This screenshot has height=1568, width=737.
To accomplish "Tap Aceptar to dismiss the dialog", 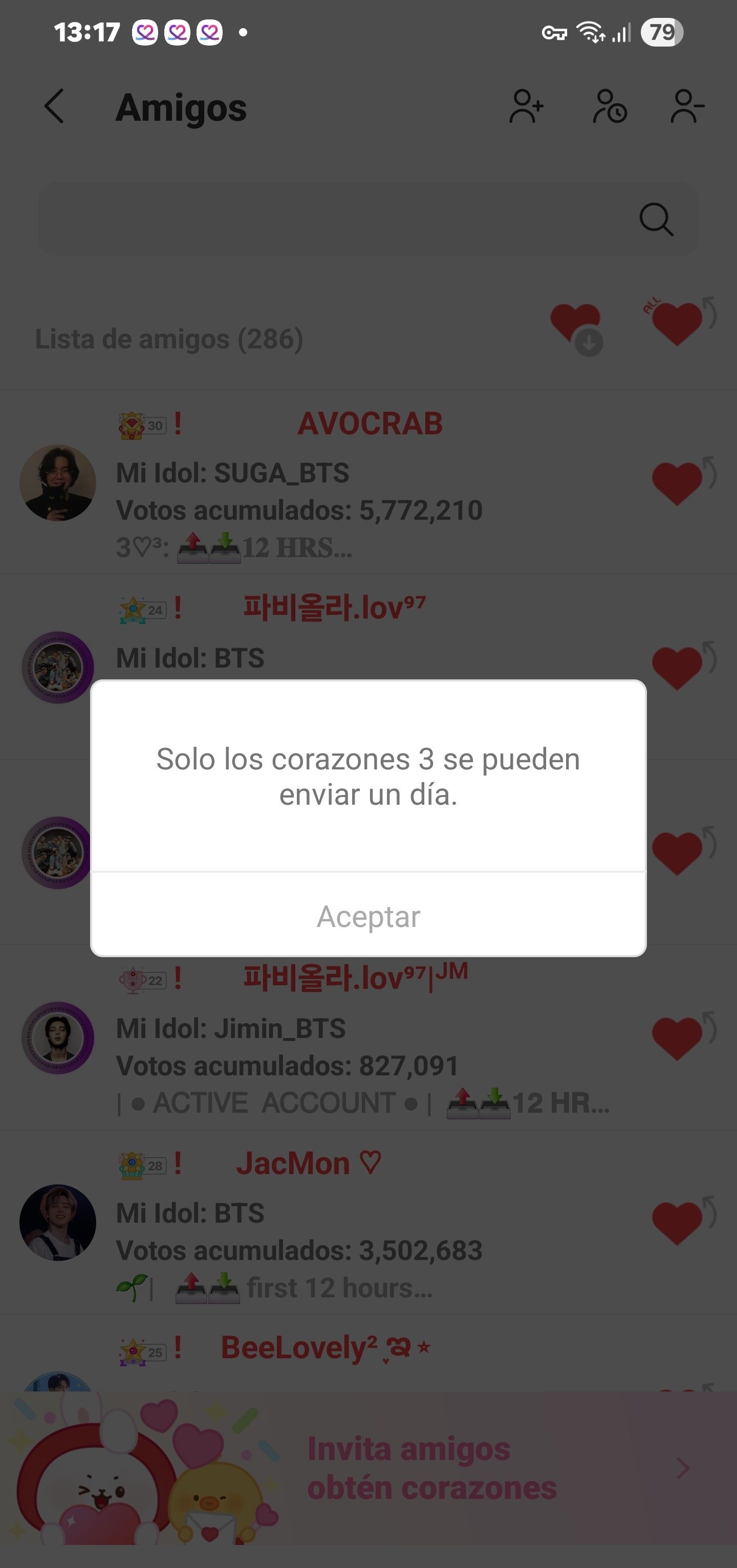I will pos(368,916).
